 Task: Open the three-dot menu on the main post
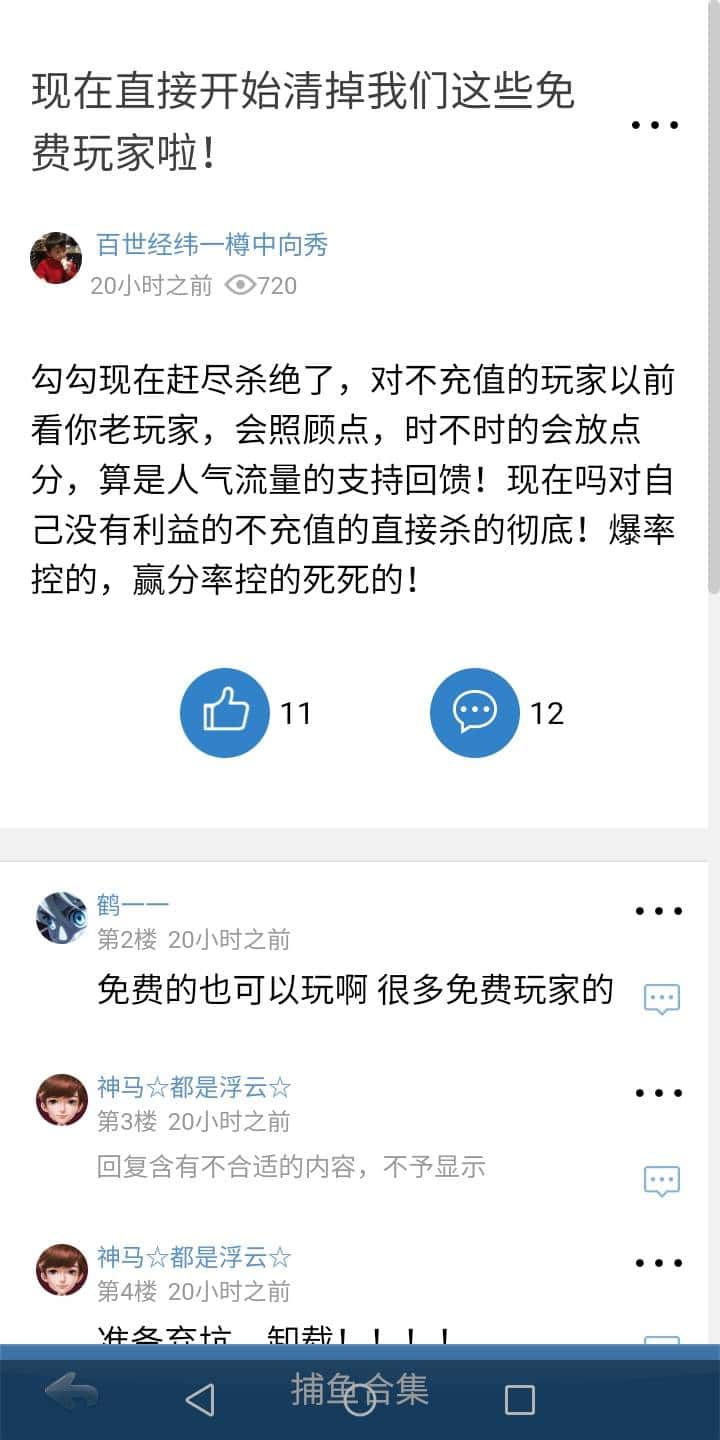point(656,125)
